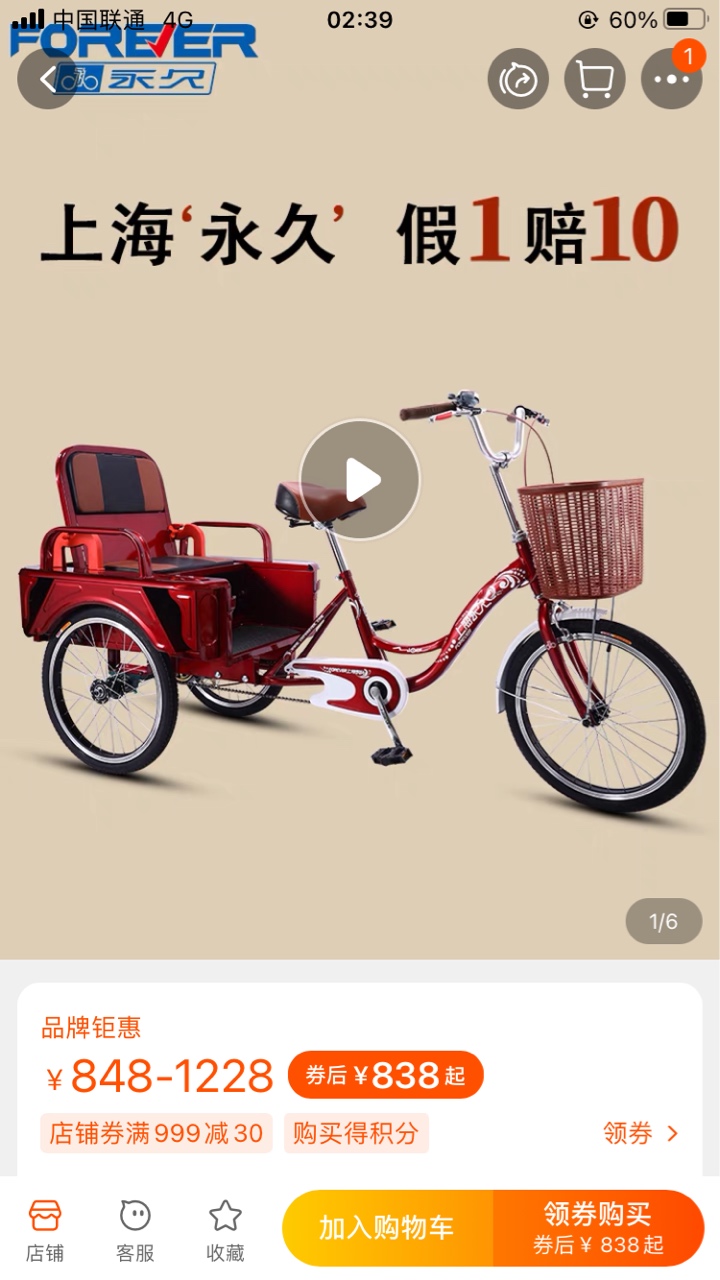Open the overflow menu with three dots
Viewport: 720px width, 1280px height.
[x=671, y=79]
